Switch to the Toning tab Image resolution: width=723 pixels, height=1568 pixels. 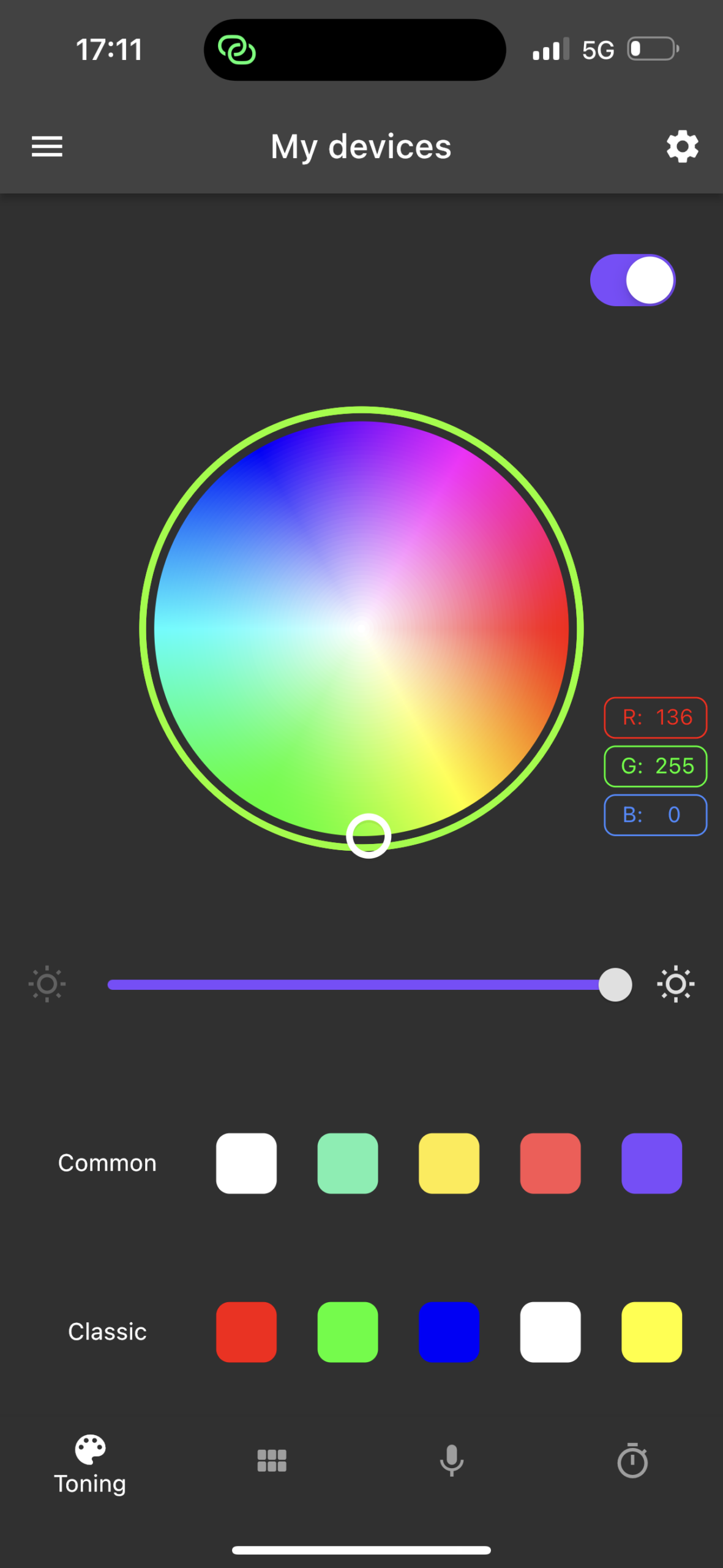click(90, 1464)
